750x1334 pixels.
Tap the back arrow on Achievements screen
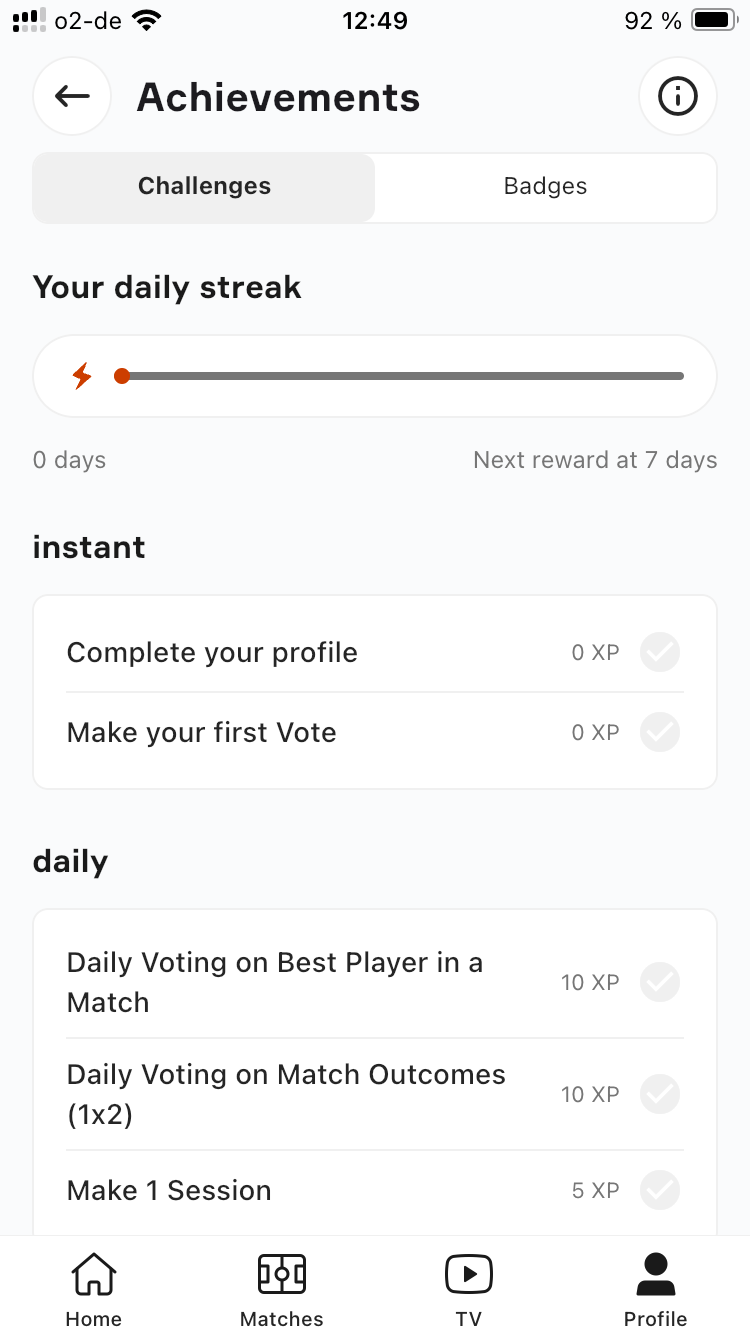point(71,96)
